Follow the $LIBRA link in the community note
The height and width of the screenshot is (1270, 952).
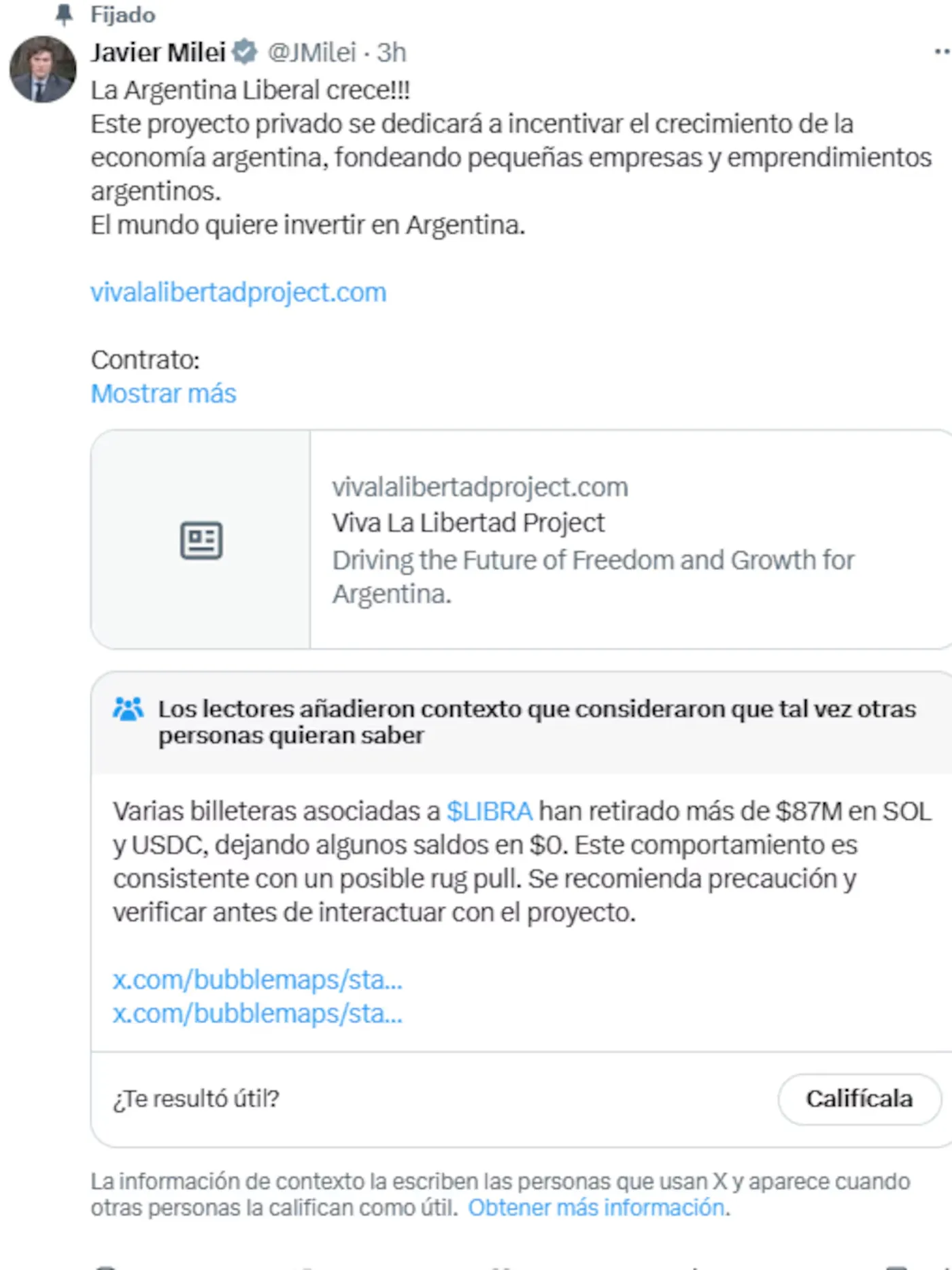488,810
